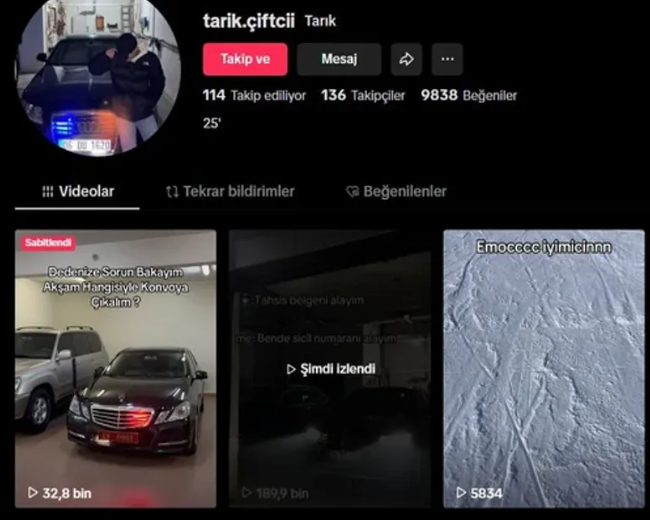Viewport: 650px width, 520px height.
Task: Switch to Tekrar bildirimler tab
Action: point(230,191)
